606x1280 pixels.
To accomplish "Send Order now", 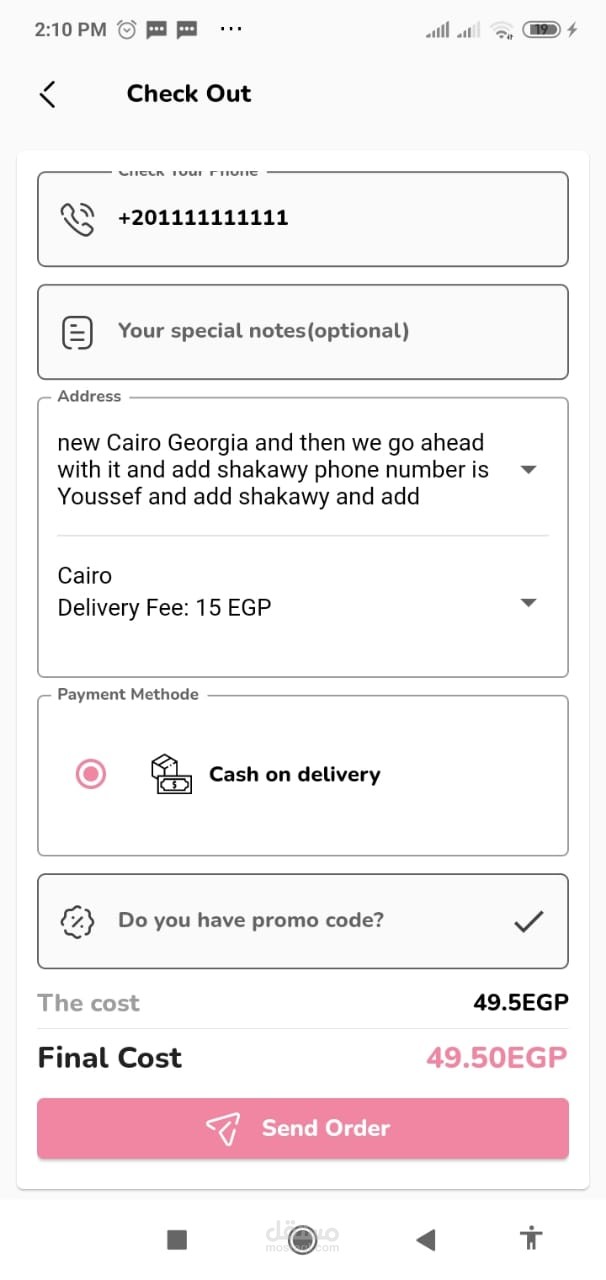I will tap(303, 1128).
